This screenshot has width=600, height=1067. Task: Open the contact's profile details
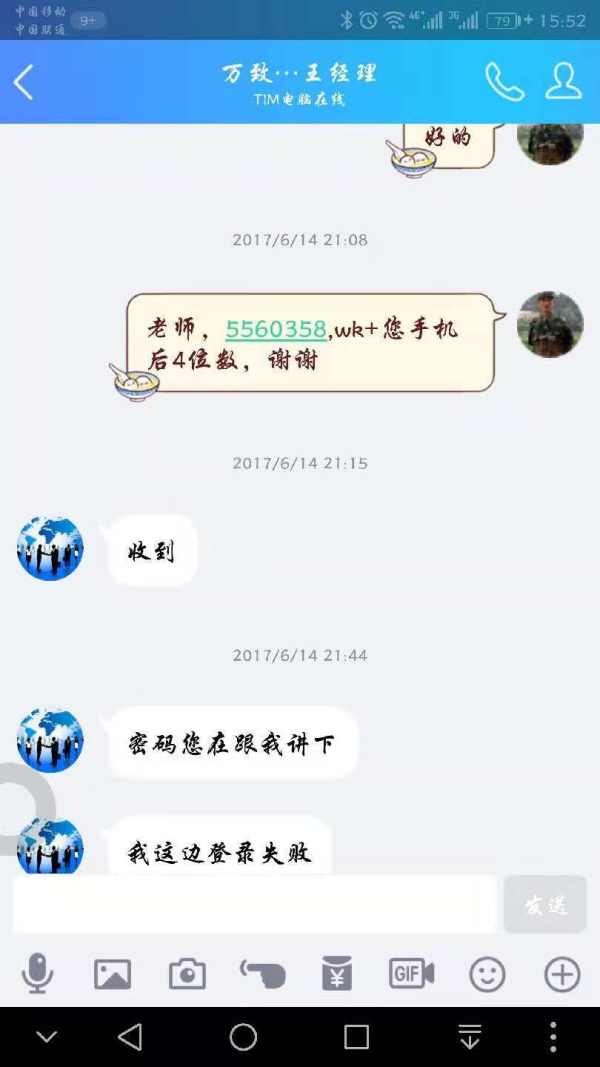pyautogui.click(x=563, y=82)
